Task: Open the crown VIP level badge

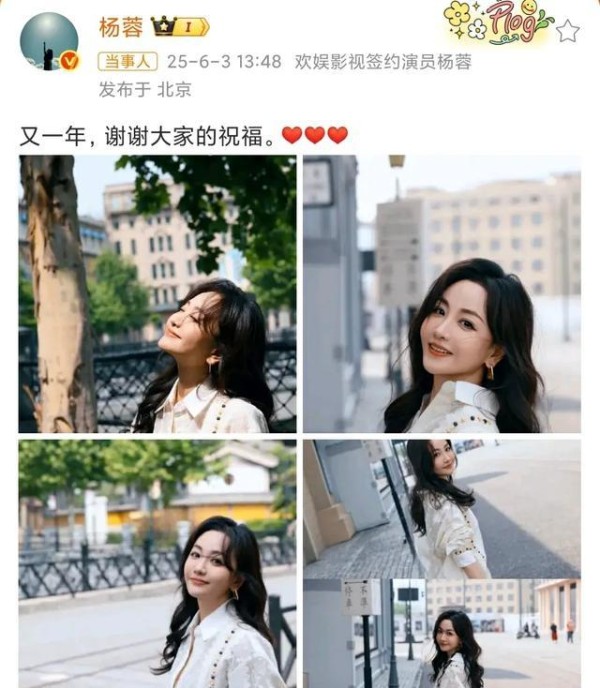Action: tap(179, 27)
